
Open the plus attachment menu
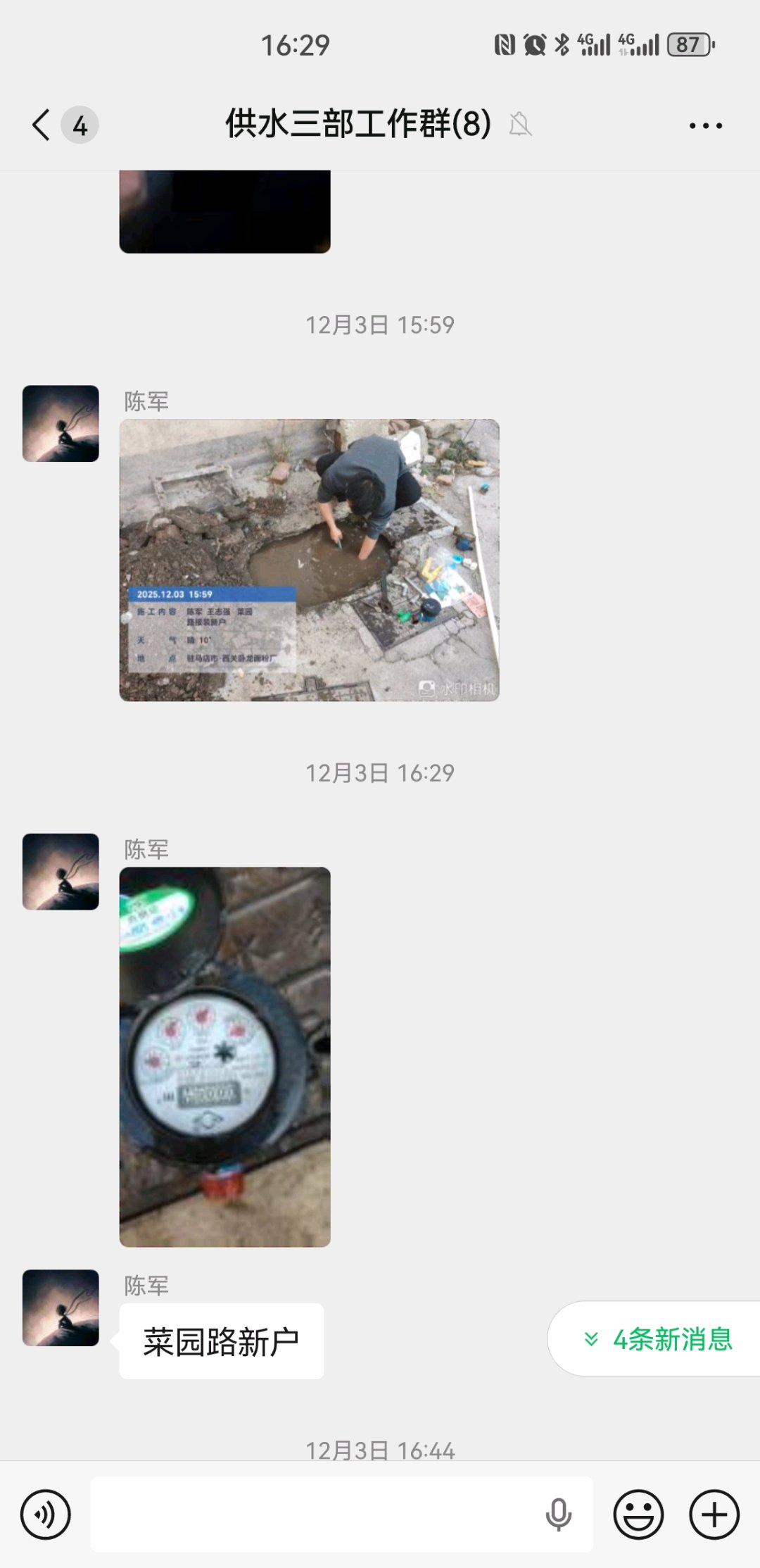tap(714, 1514)
